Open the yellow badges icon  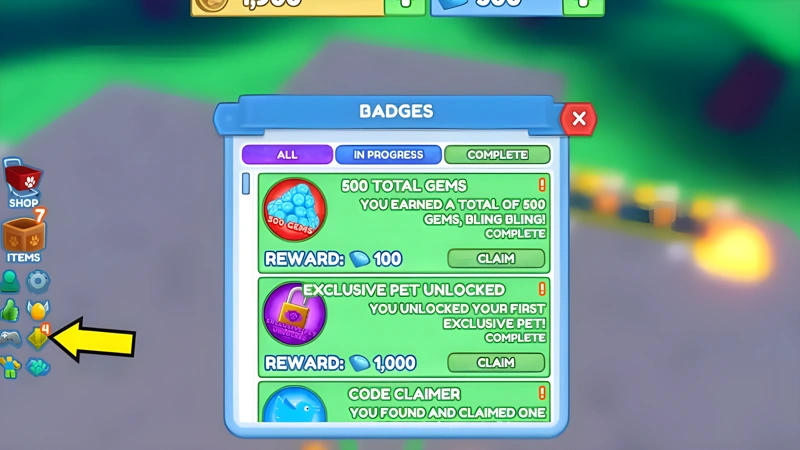(x=38, y=339)
